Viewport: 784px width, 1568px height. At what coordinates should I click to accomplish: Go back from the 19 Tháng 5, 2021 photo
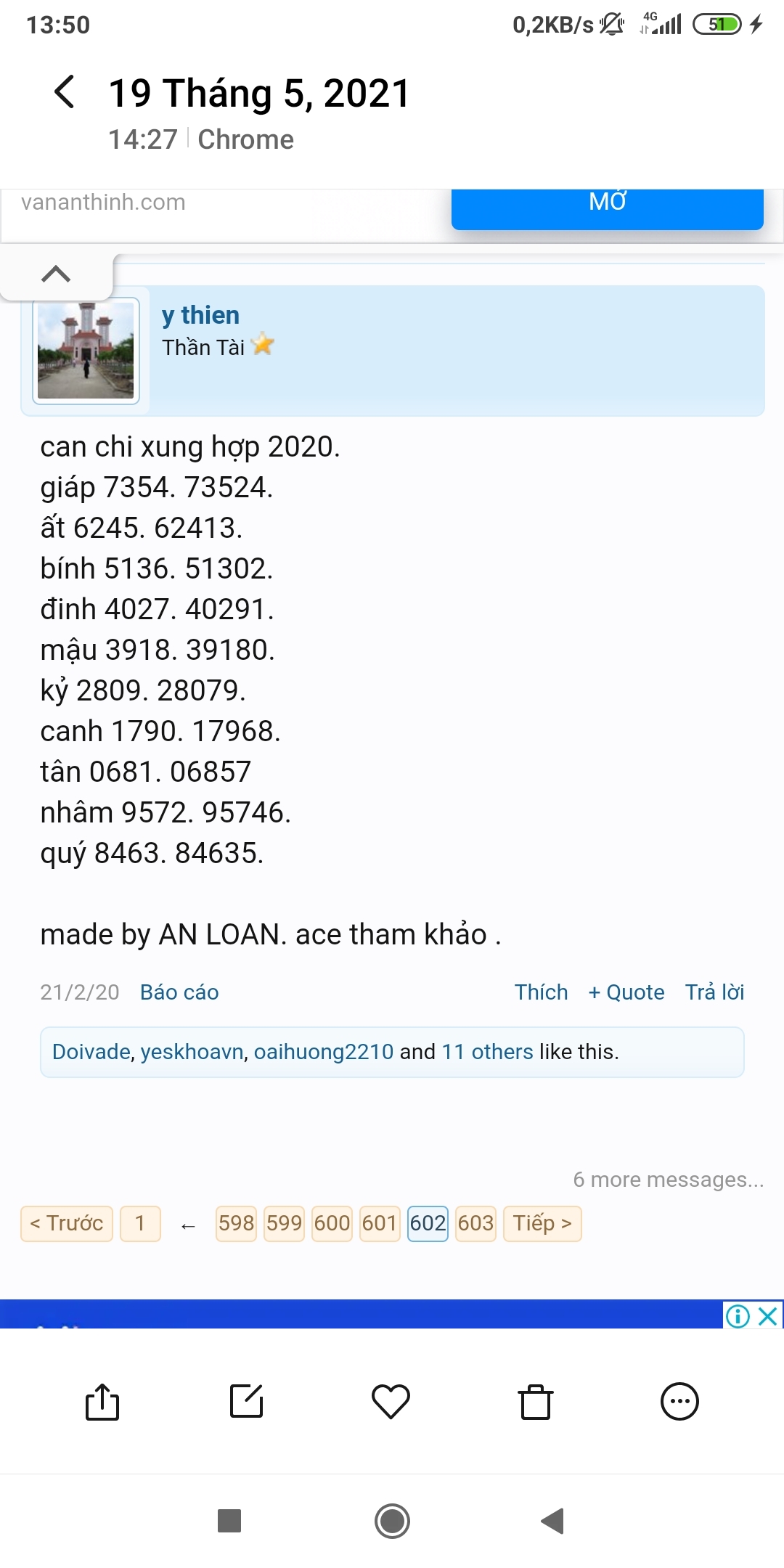65,92
